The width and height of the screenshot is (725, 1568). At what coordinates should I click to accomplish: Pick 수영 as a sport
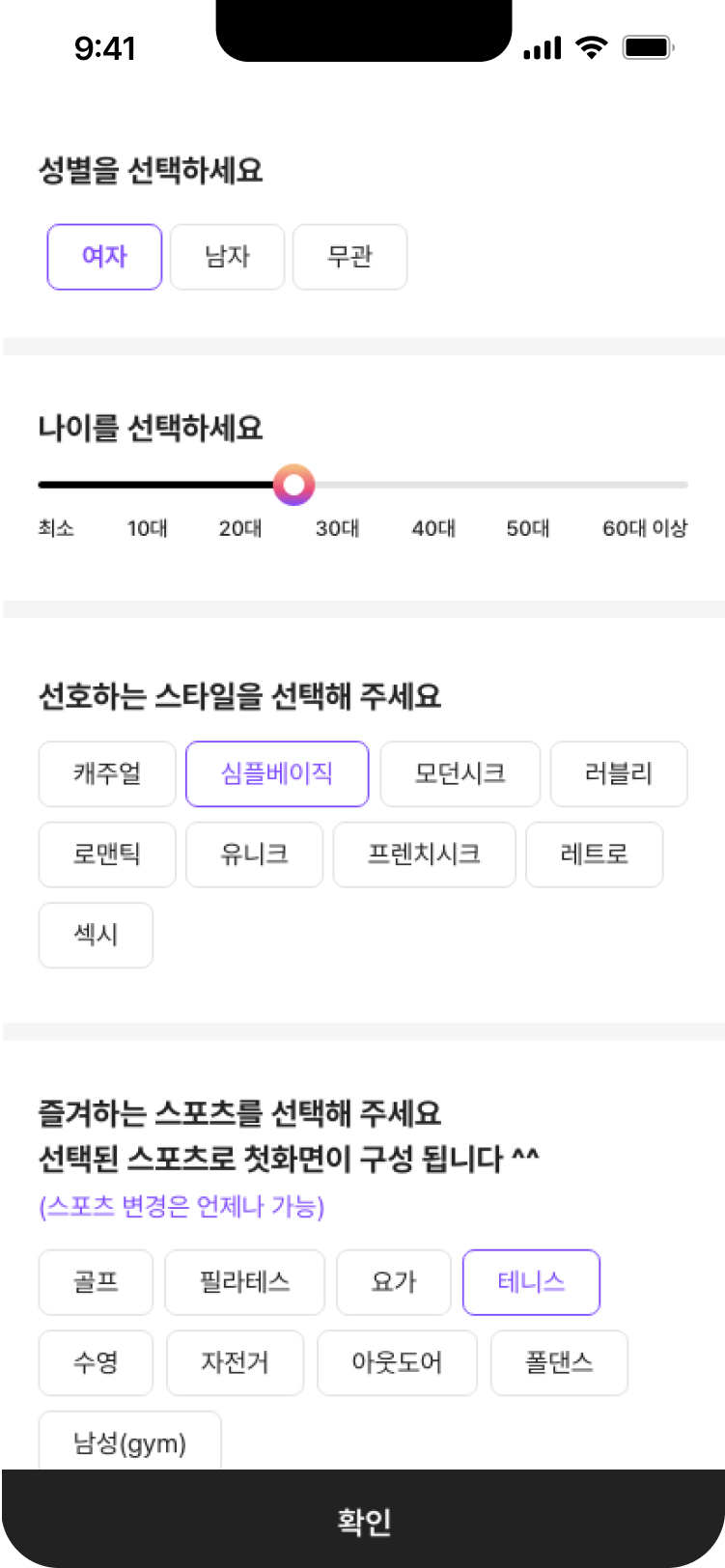(x=96, y=1362)
